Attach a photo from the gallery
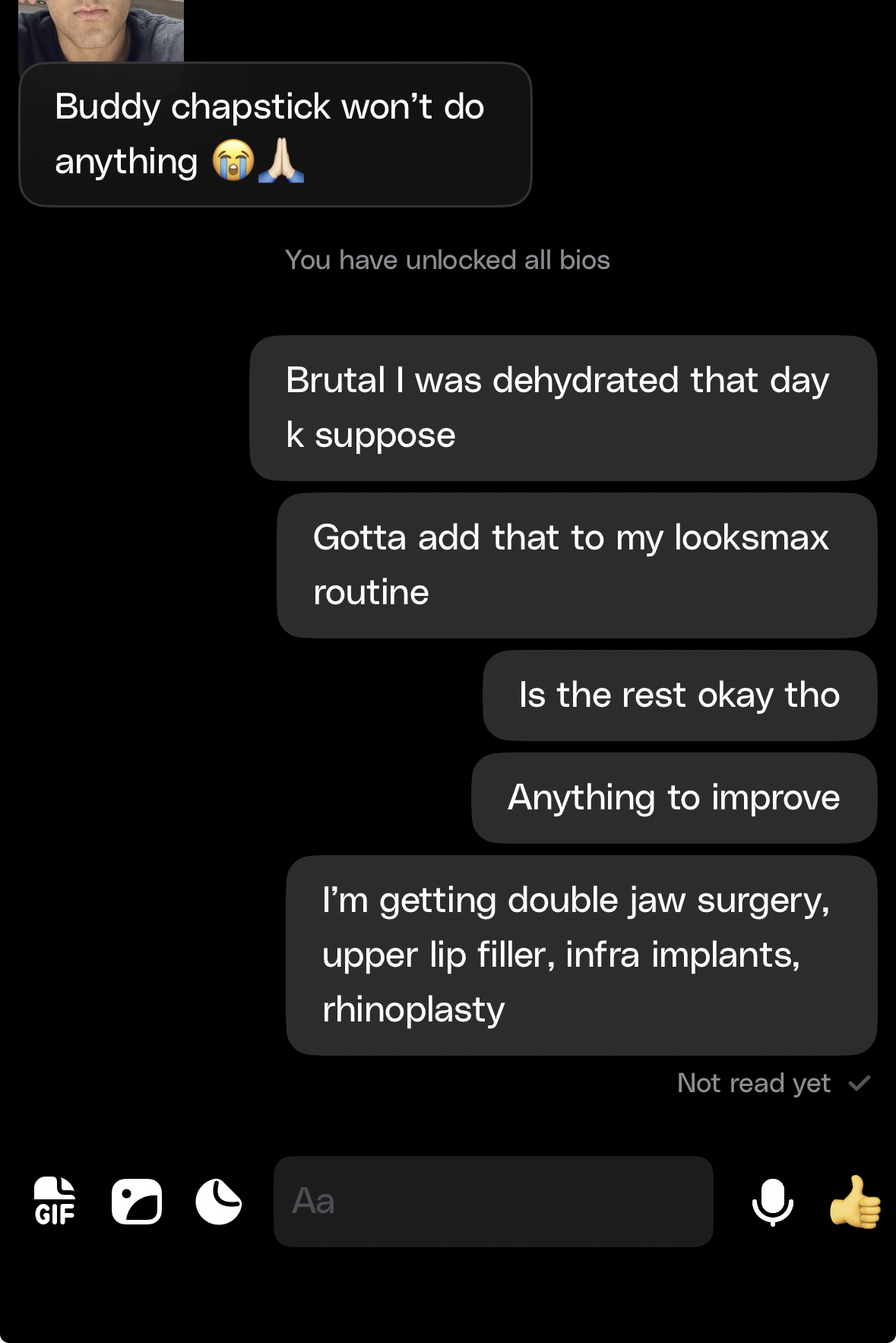Image resolution: width=896 pixels, height=1343 pixels. click(x=137, y=1202)
